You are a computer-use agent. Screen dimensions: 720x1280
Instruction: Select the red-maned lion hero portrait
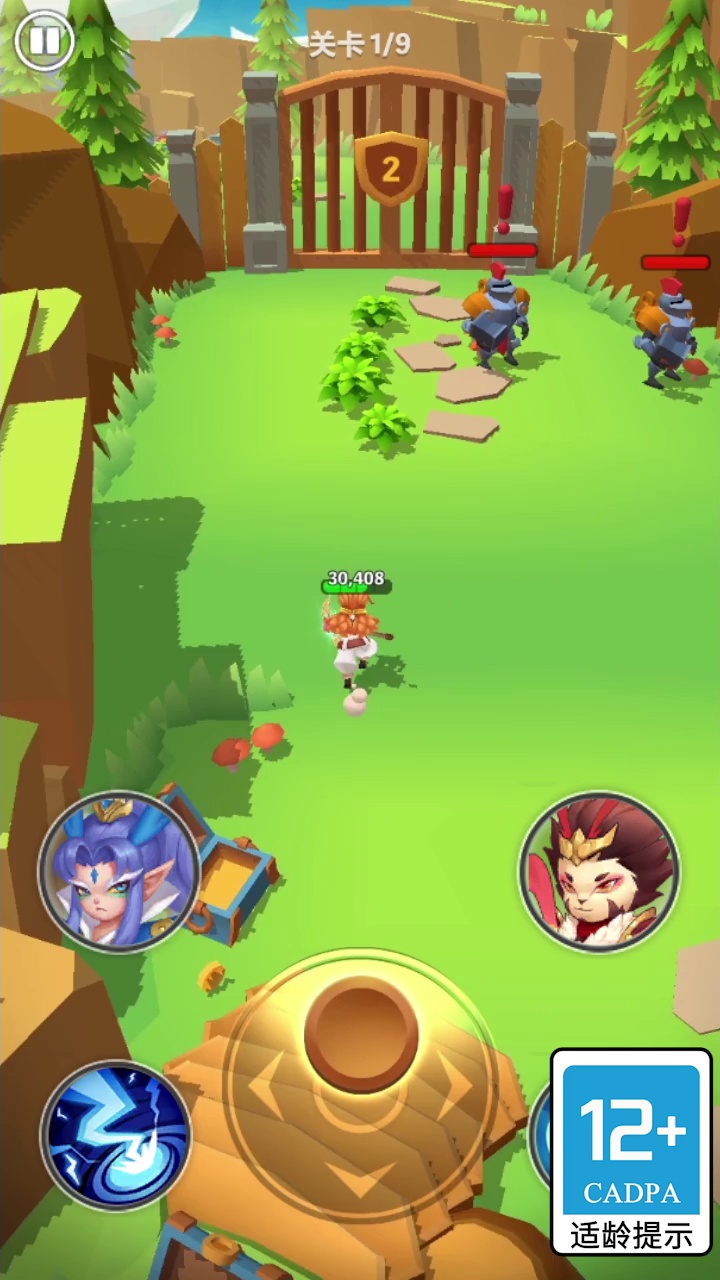pos(599,871)
